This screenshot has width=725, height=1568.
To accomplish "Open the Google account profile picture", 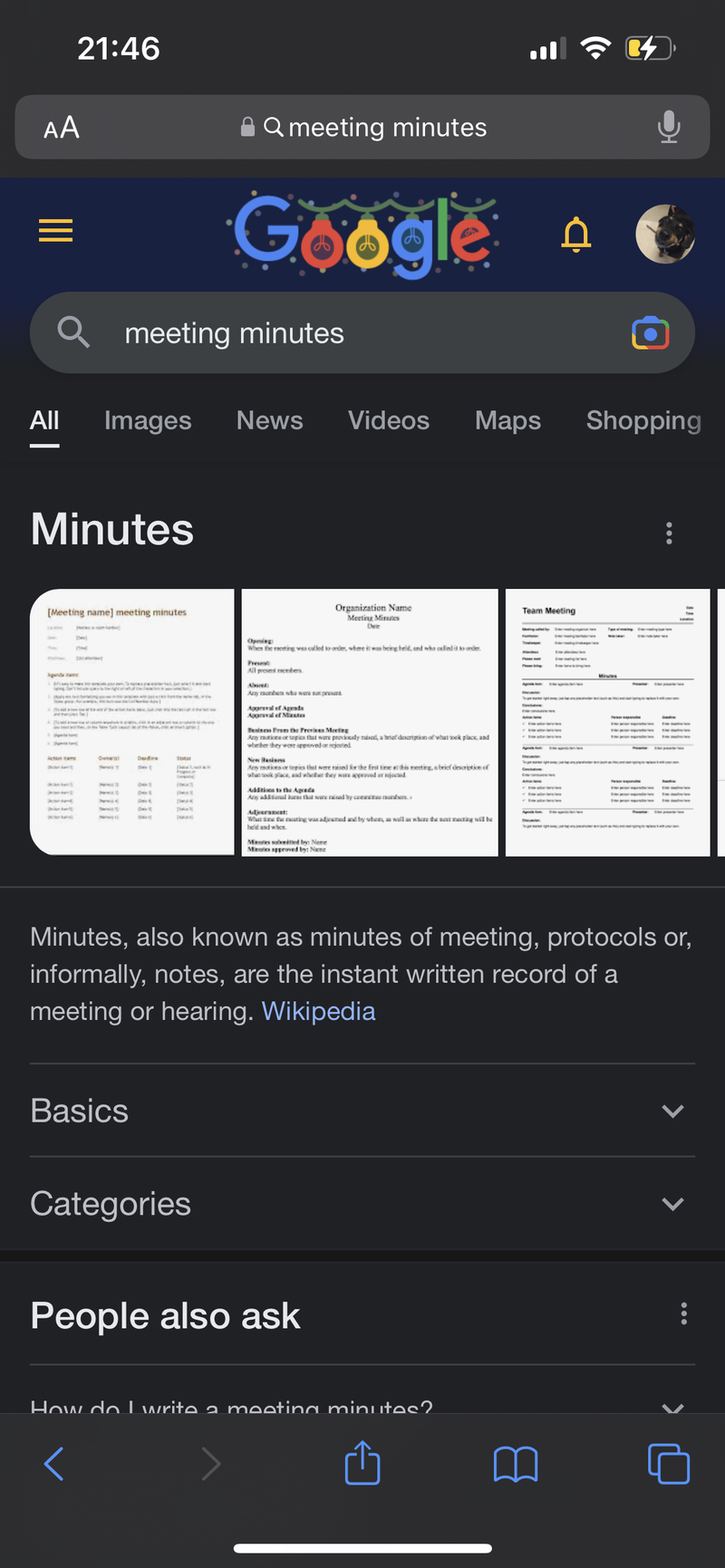I will [x=665, y=233].
